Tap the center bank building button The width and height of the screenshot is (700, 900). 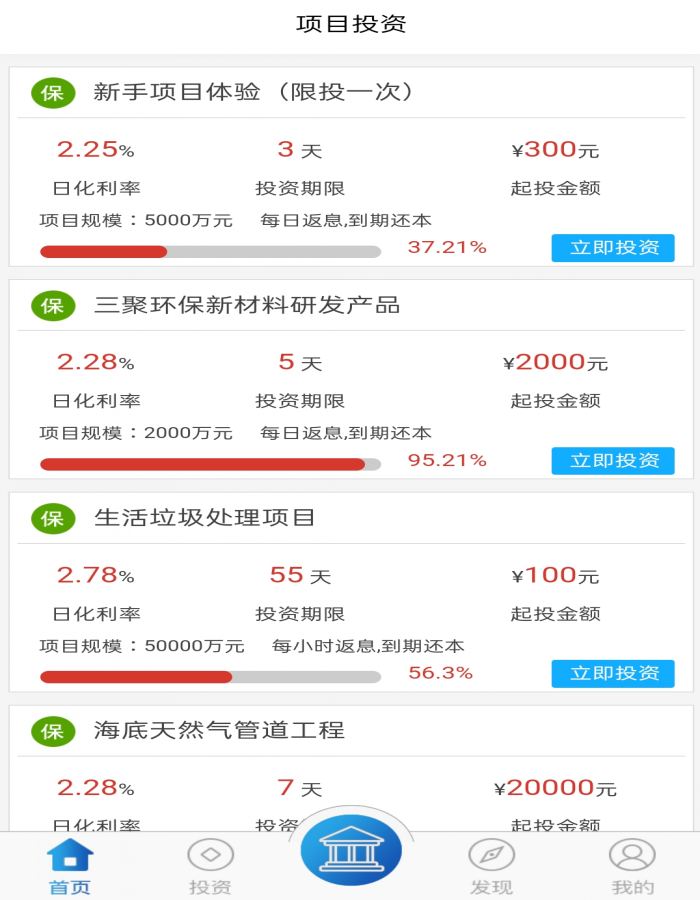[351, 850]
